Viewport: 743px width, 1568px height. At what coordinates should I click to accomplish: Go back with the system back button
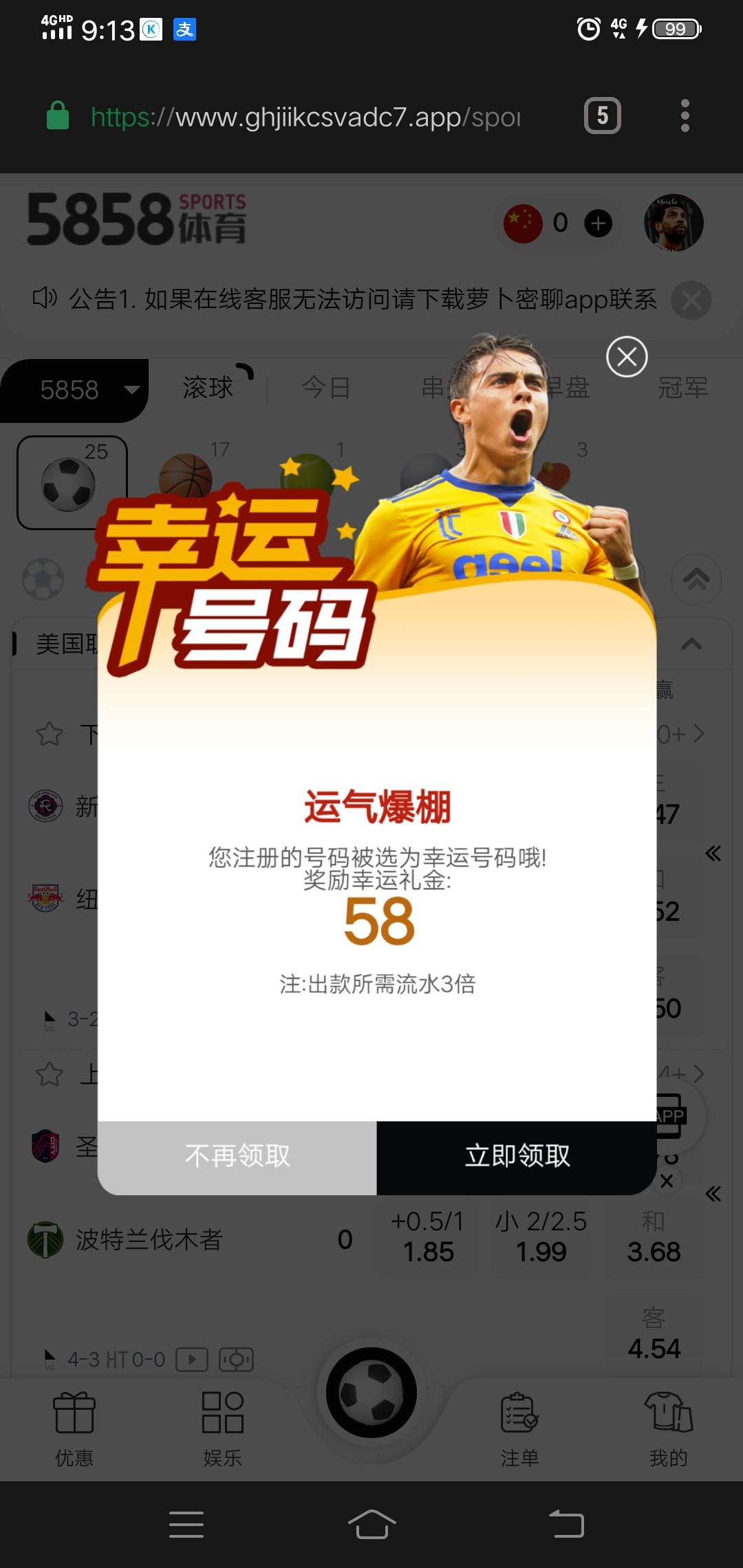click(566, 1524)
